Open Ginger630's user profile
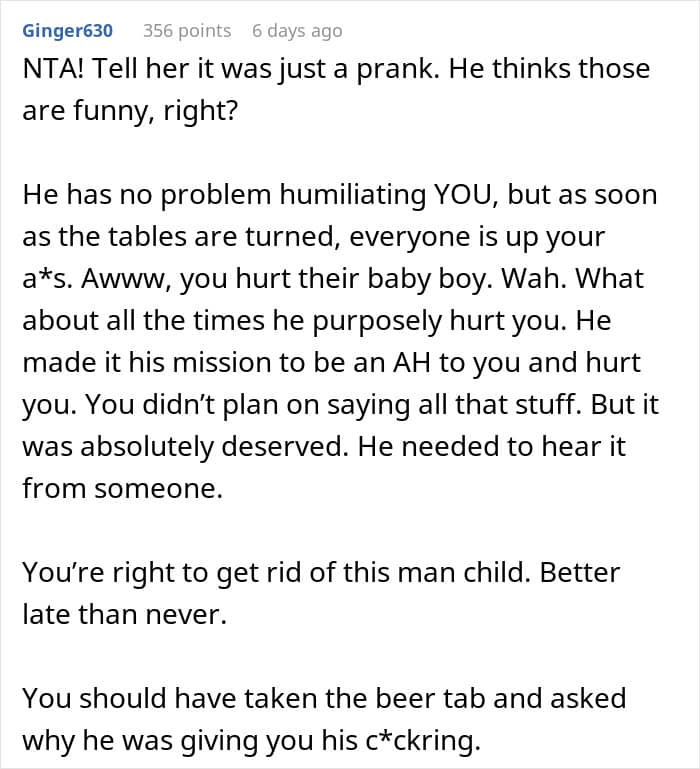The image size is (700, 769). [x=68, y=31]
